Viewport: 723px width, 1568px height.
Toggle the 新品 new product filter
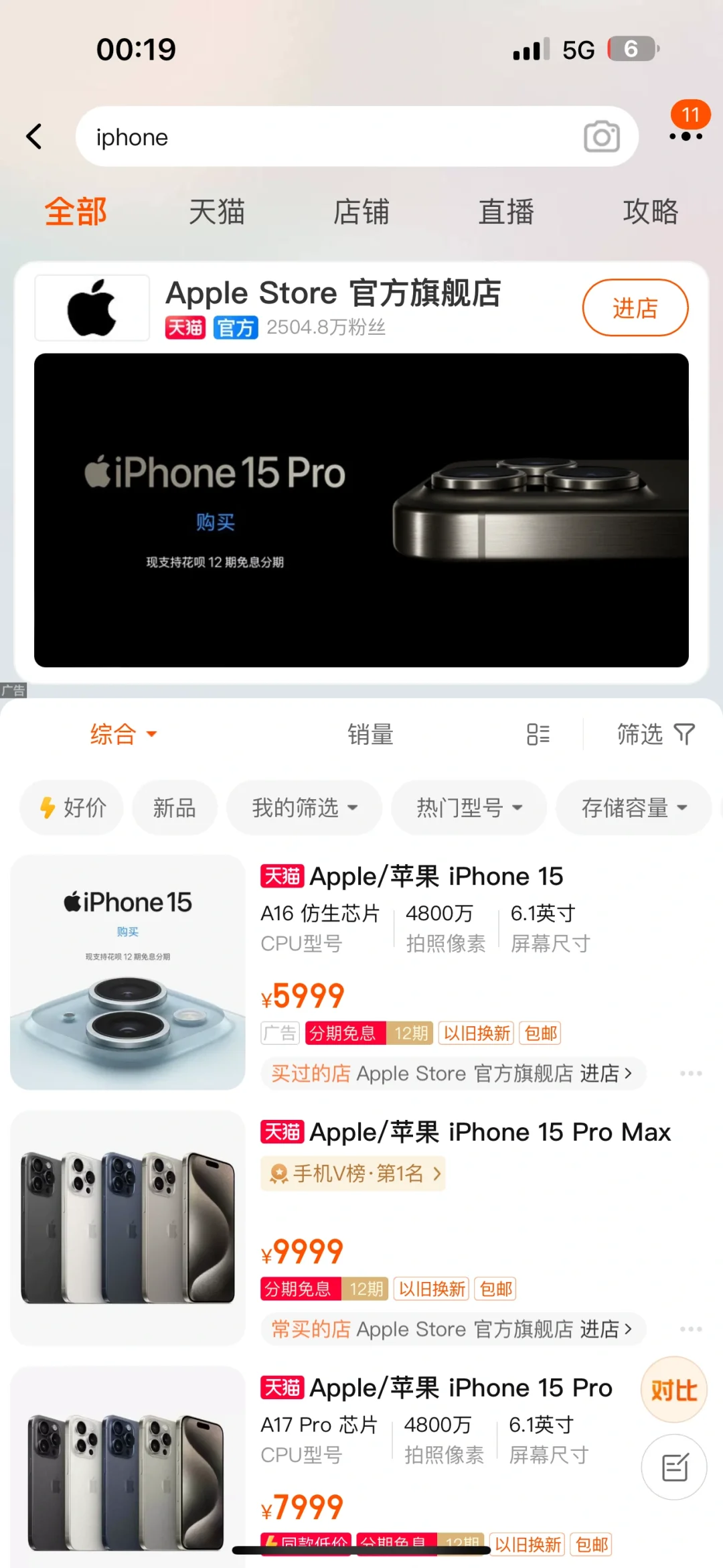pyautogui.click(x=174, y=808)
